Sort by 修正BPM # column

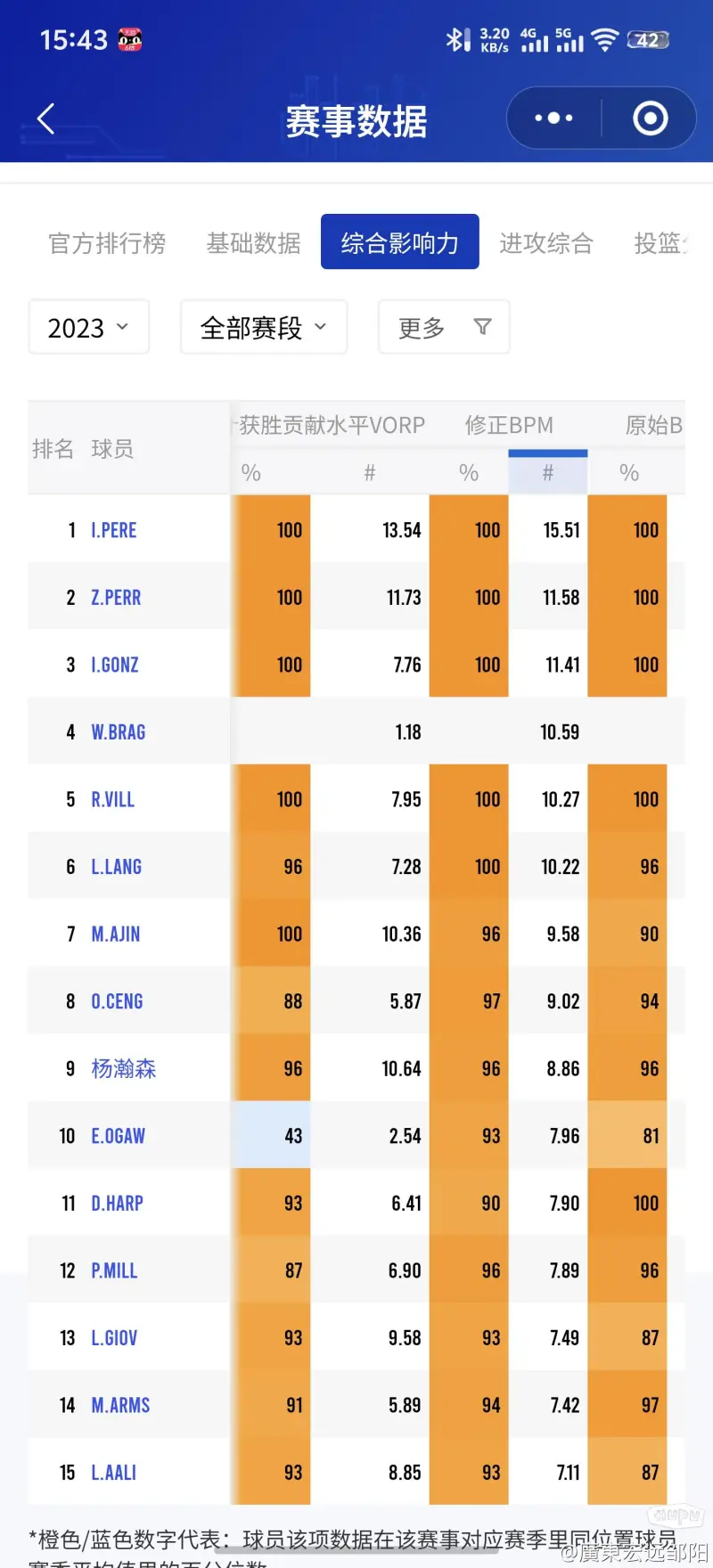pyautogui.click(x=547, y=473)
